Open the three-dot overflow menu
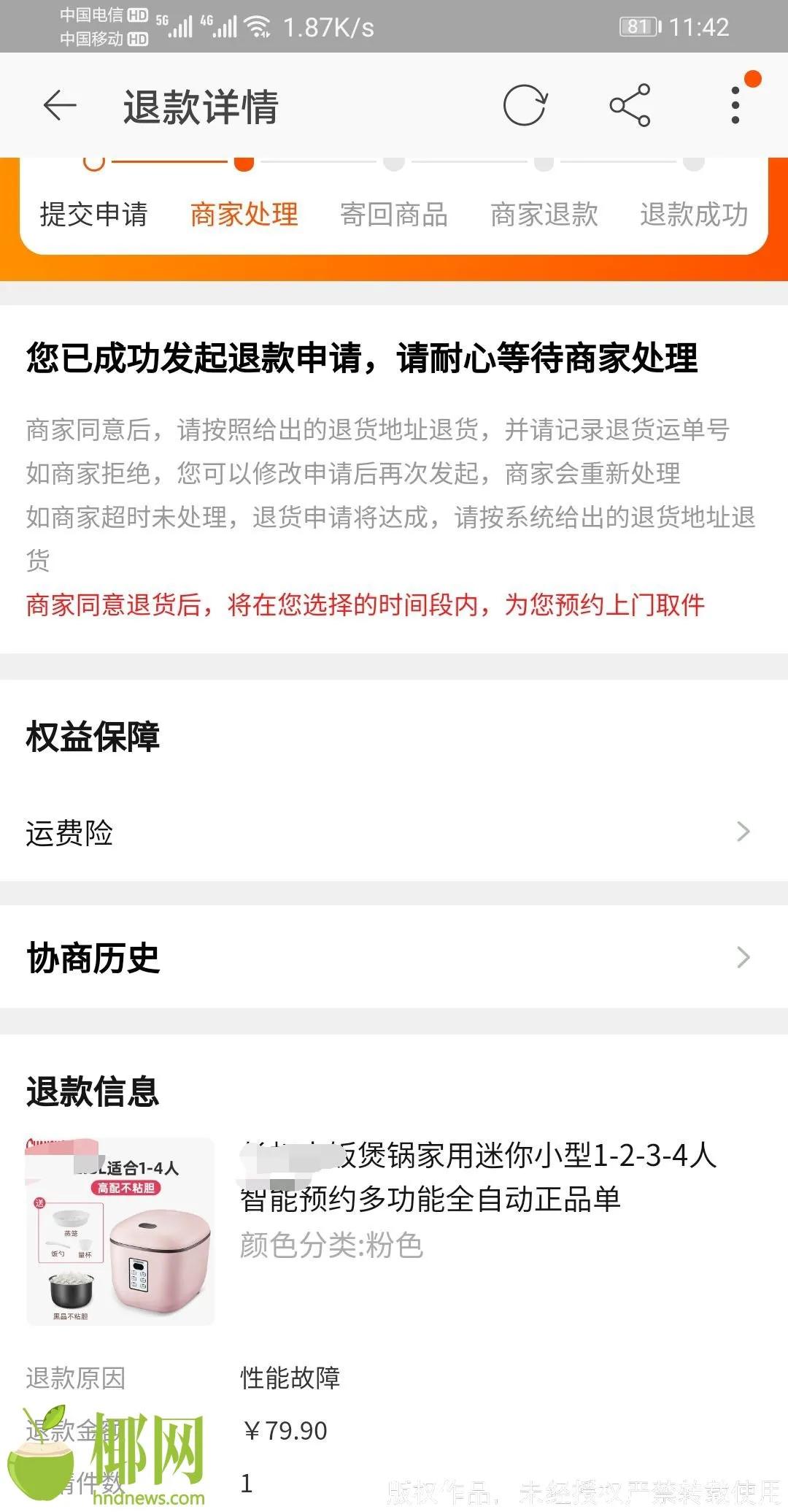Screen dimensions: 788x1512 point(735,104)
